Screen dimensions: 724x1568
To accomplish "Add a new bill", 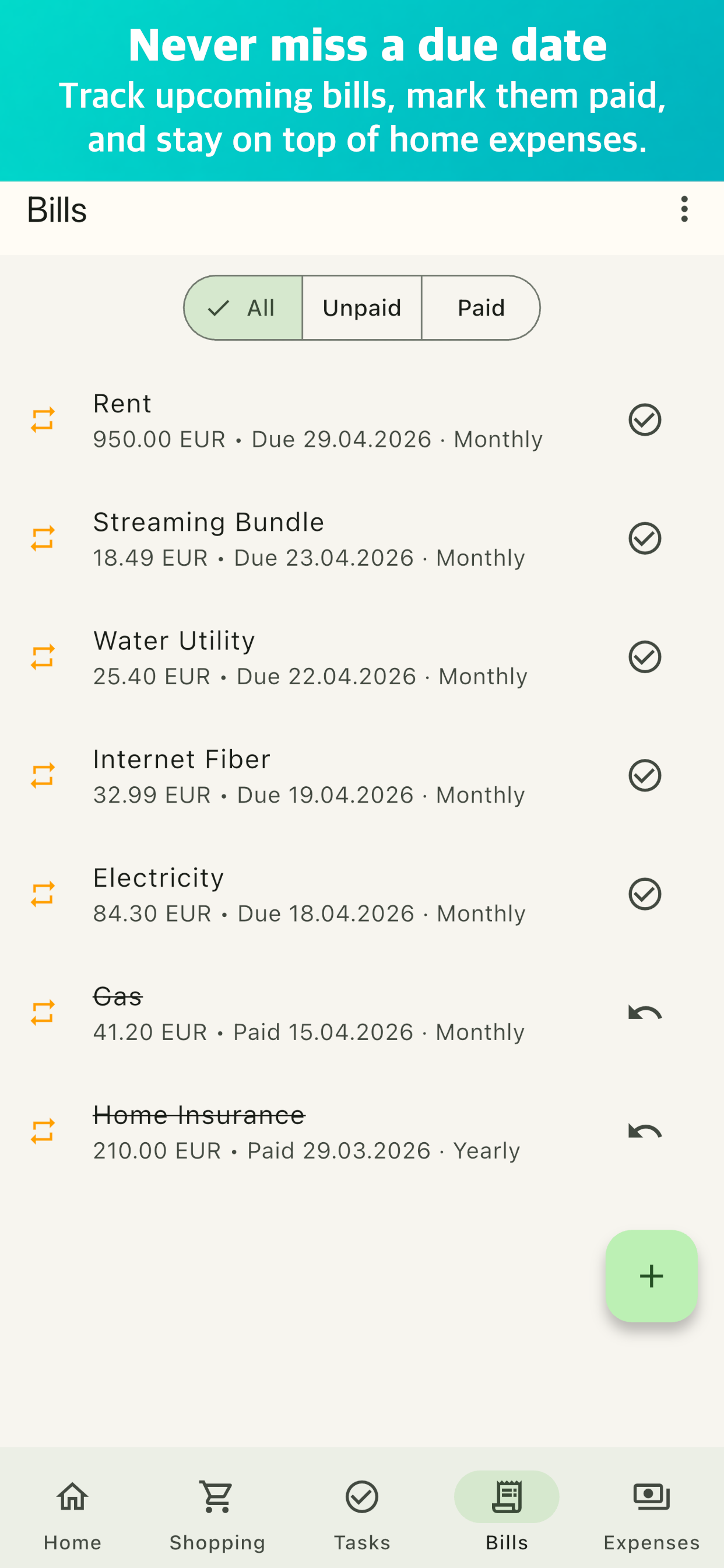I will pos(652,1276).
